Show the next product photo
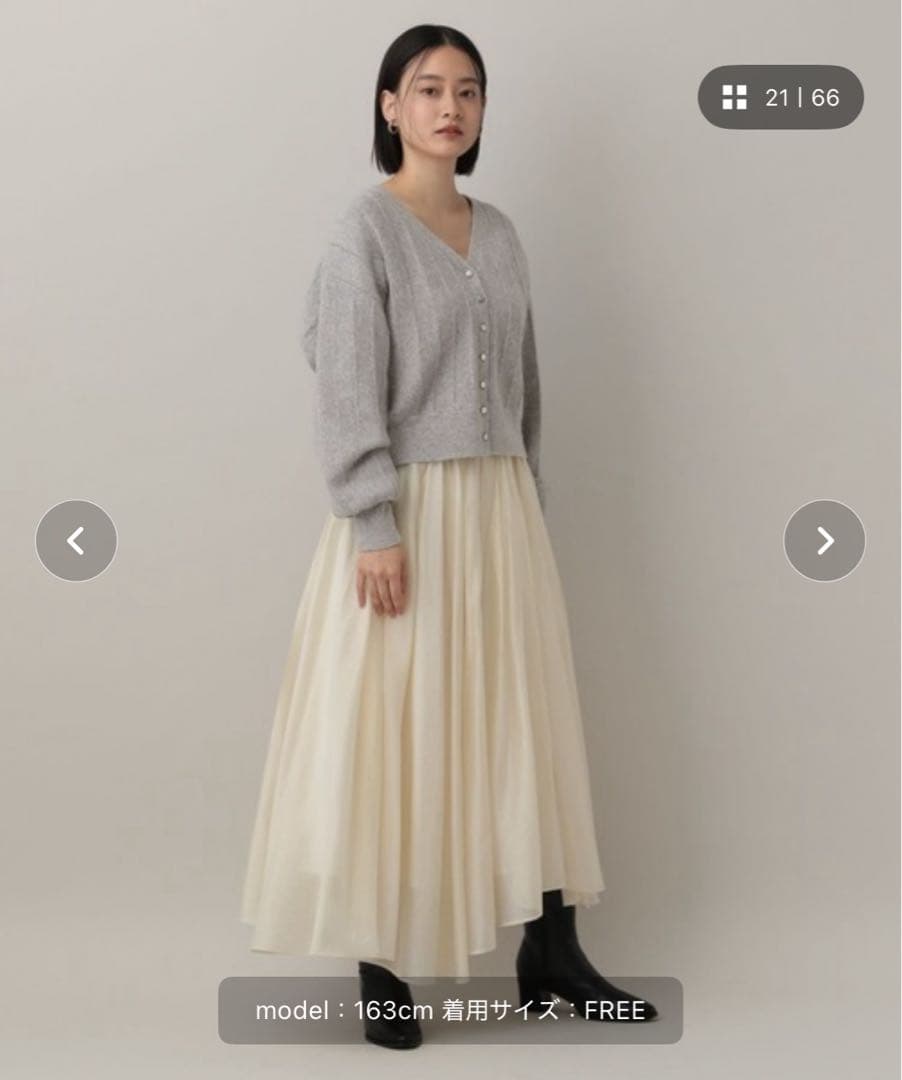902x1080 pixels. tap(824, 541)
